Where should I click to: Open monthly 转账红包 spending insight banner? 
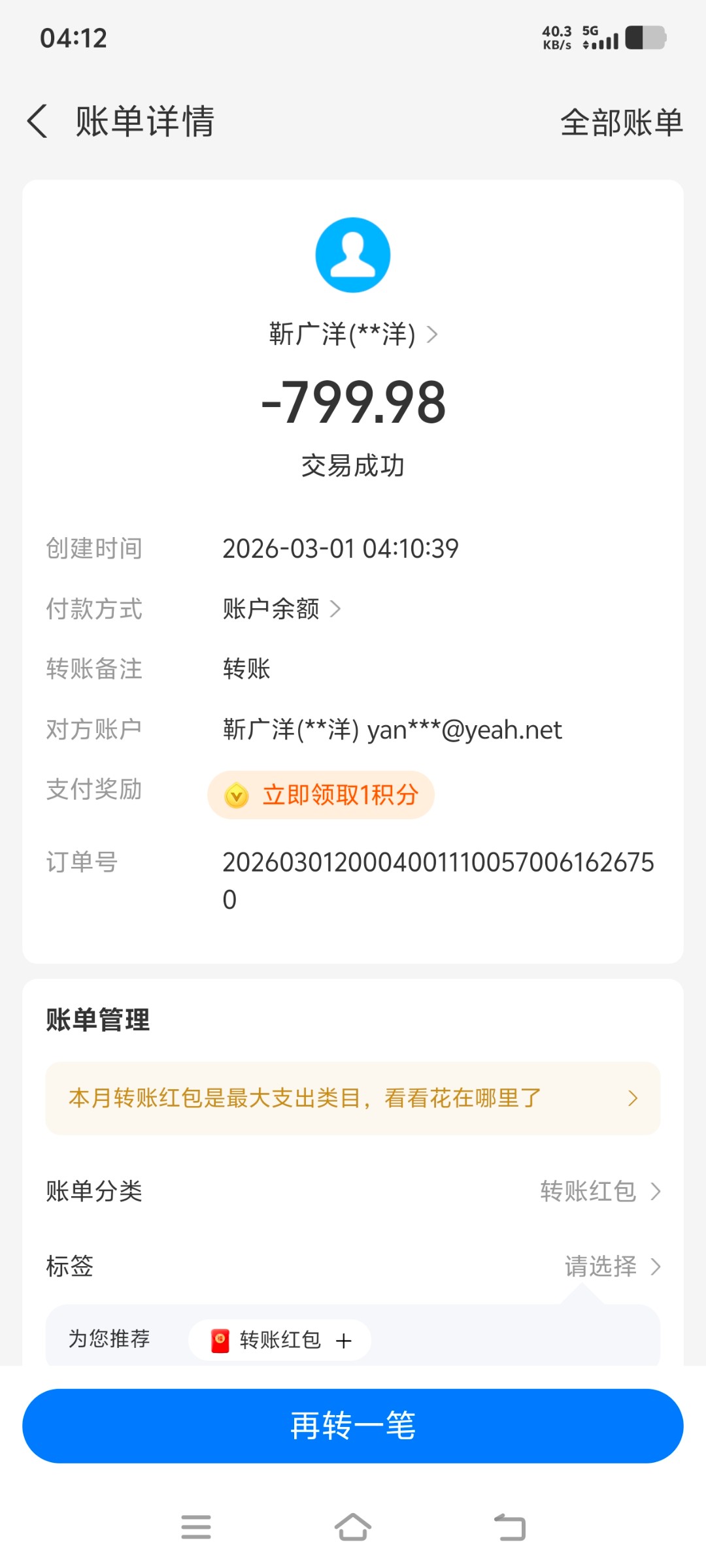[353, 1098]
